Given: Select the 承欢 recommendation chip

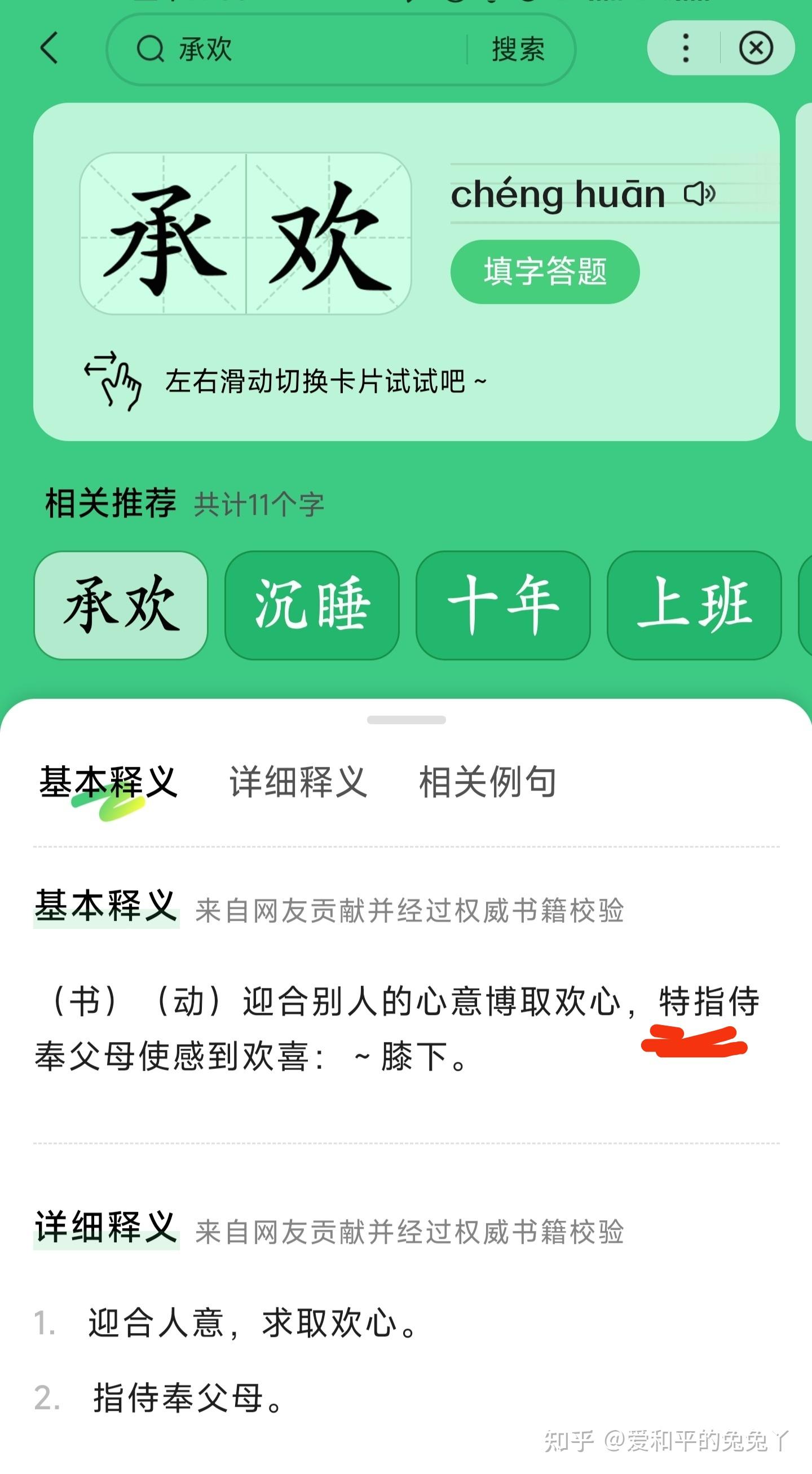Looking at the screenshot, I should click(121, 605).
